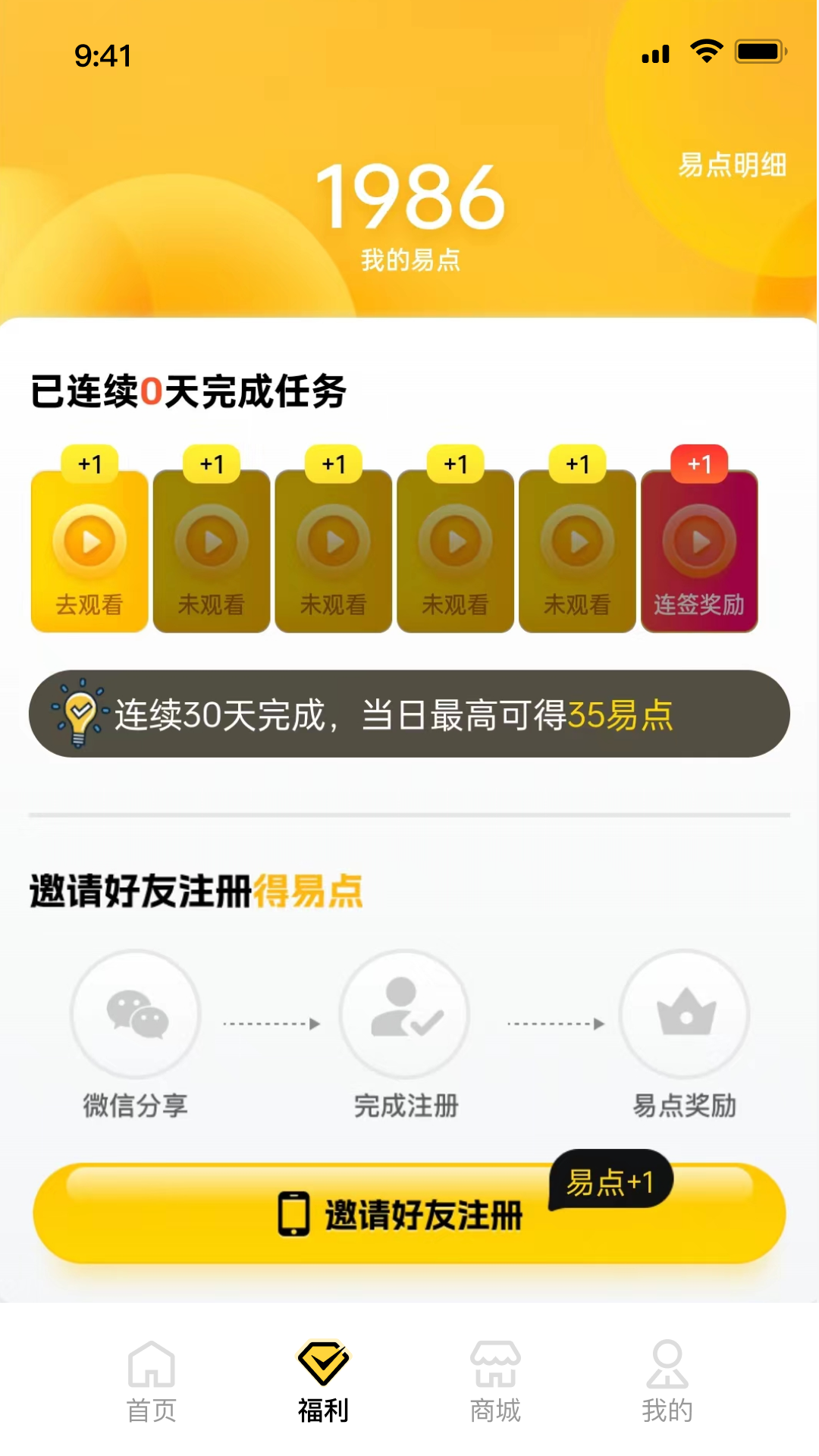Select the 福利 tab
This screenshot has width=819, height=1456.
click(x=323, y=1381)
